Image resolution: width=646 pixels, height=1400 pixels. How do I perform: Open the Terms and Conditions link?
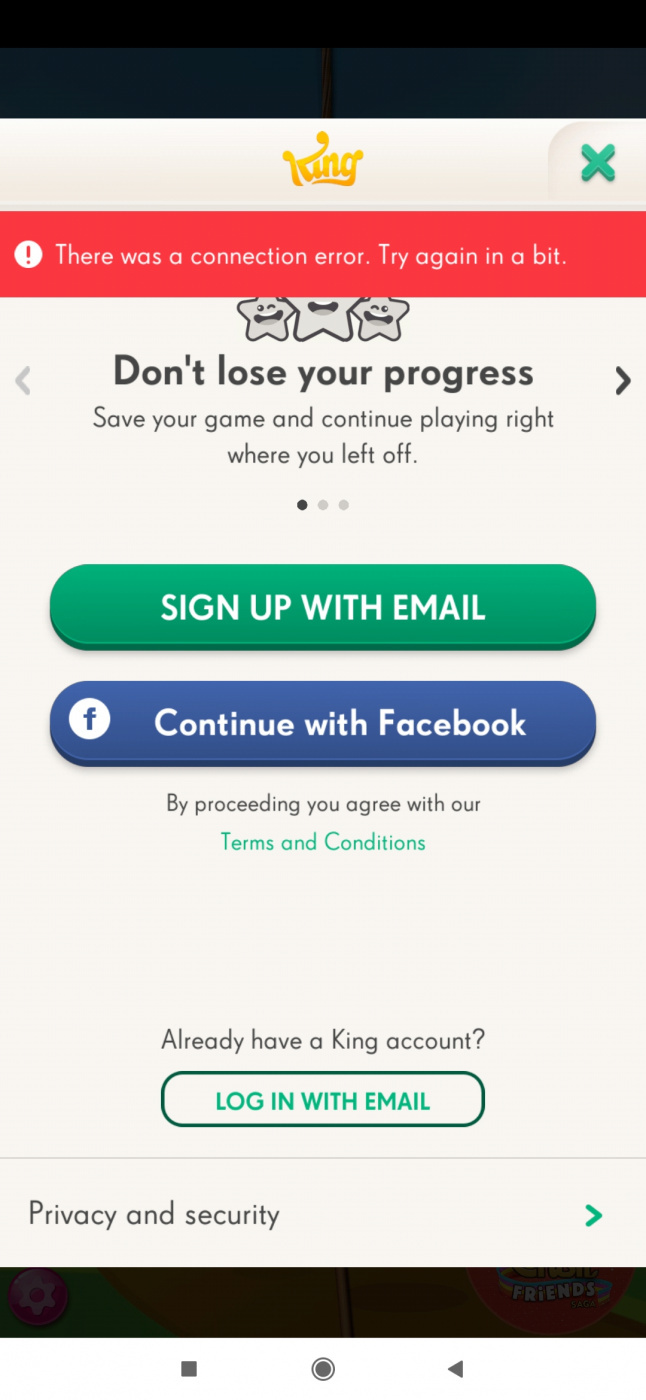tap(323, 842)
